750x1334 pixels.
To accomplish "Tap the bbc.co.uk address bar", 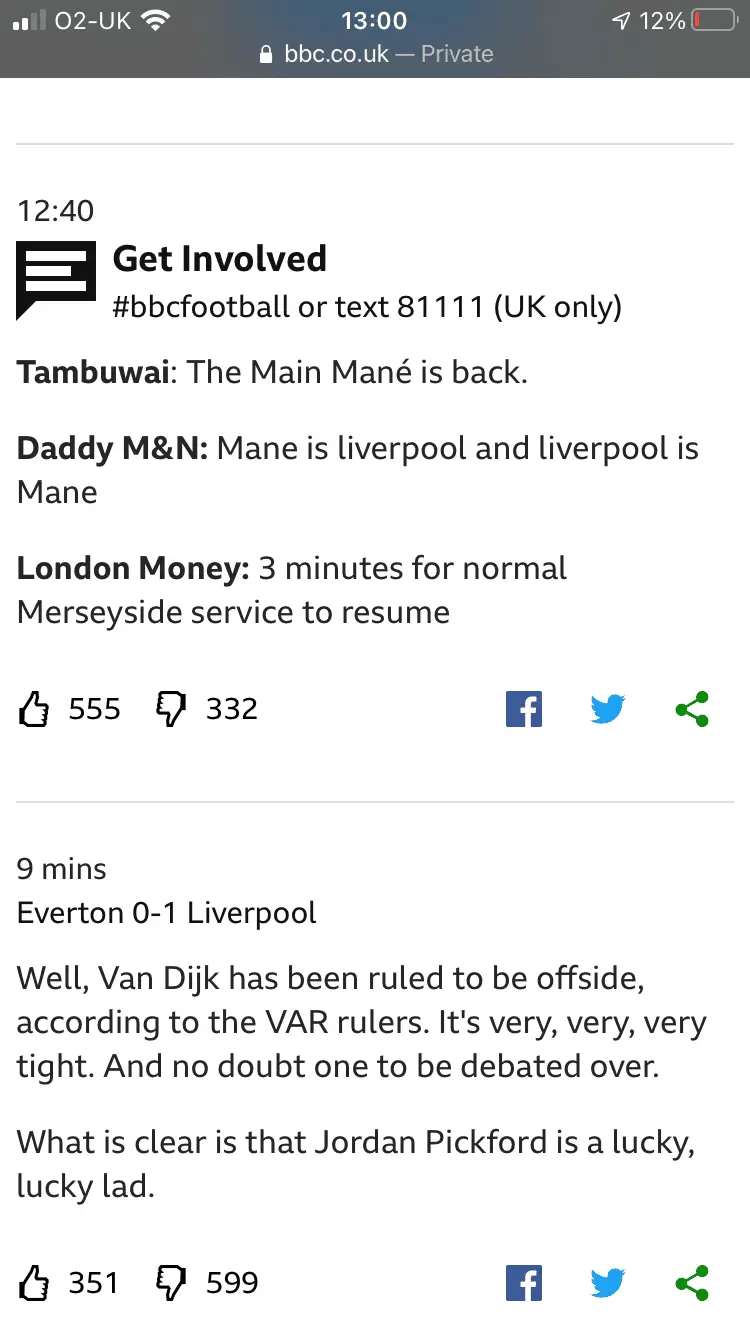I will coord(375,54).
